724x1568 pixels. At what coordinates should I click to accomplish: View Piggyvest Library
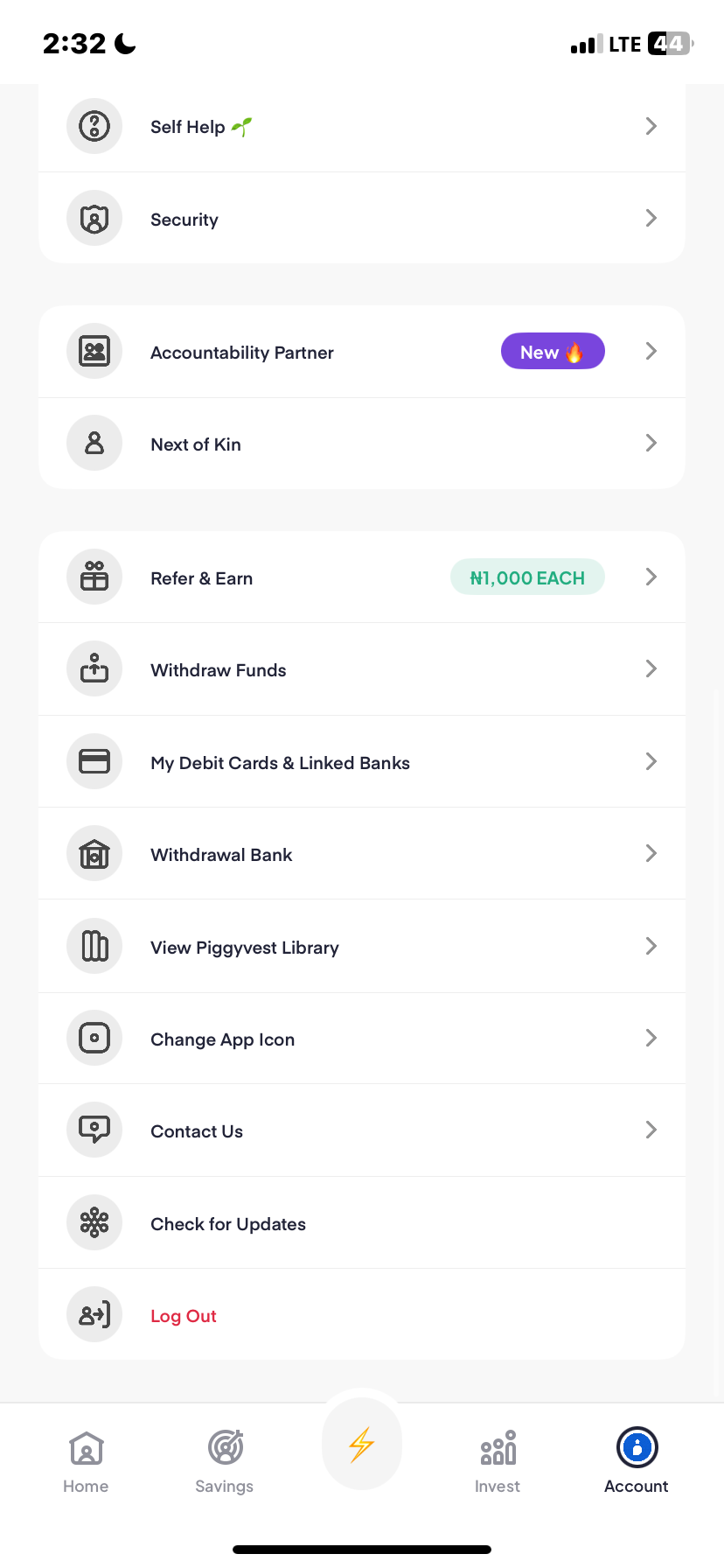coord(361,947)
